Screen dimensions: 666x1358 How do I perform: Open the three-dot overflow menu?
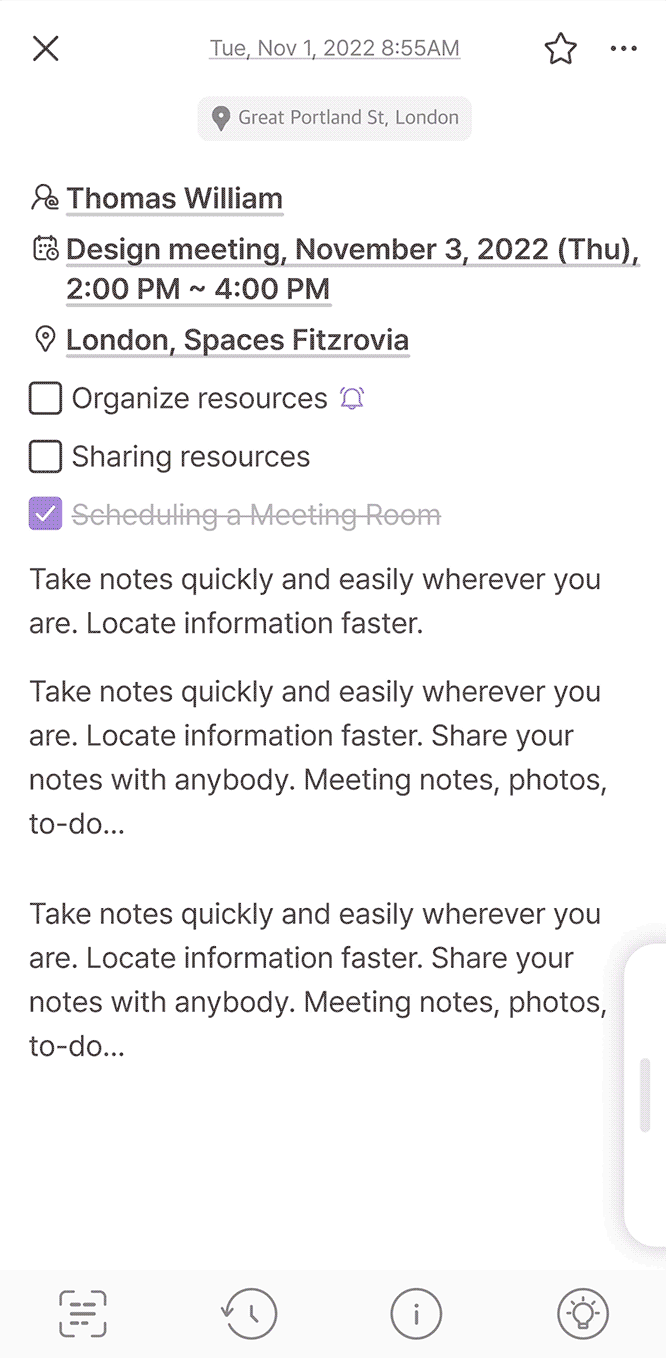[623, 48]
